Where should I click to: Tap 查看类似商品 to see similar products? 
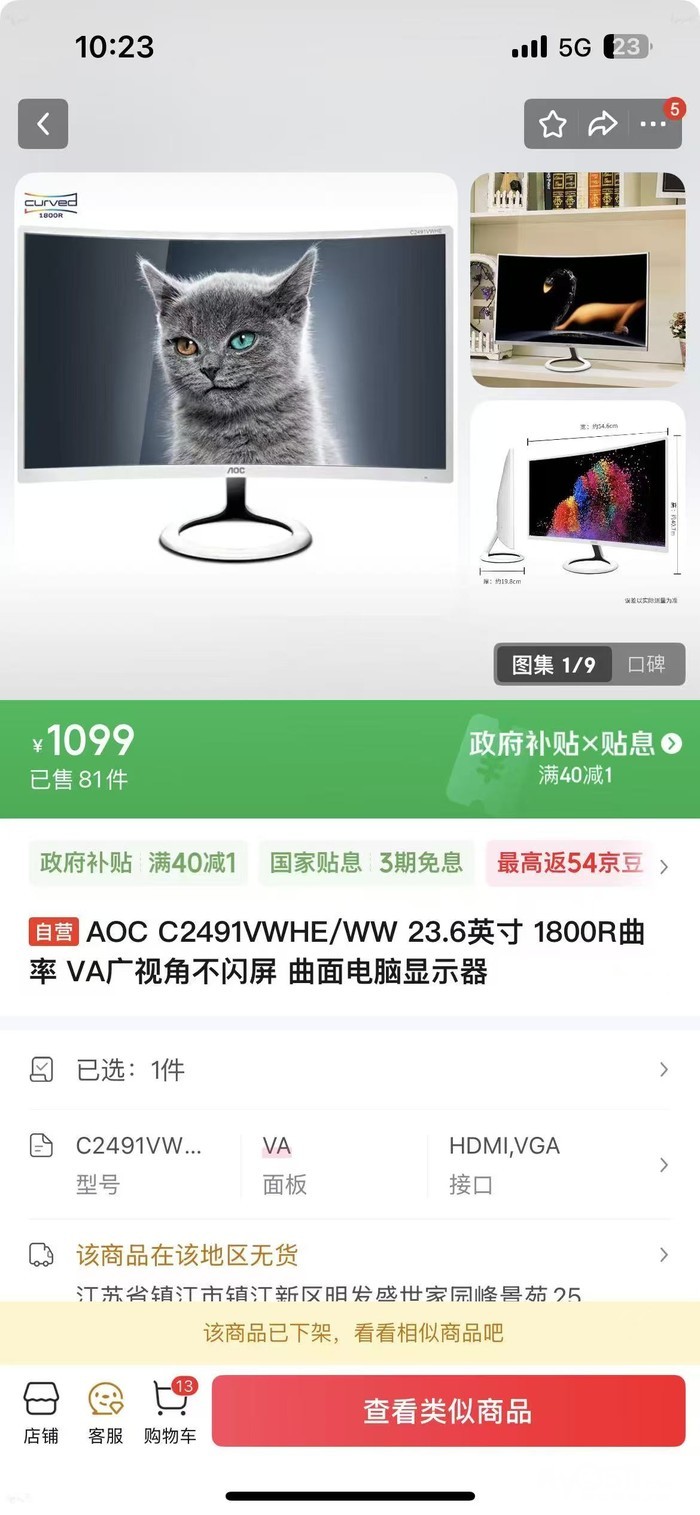click(448, 1411)
